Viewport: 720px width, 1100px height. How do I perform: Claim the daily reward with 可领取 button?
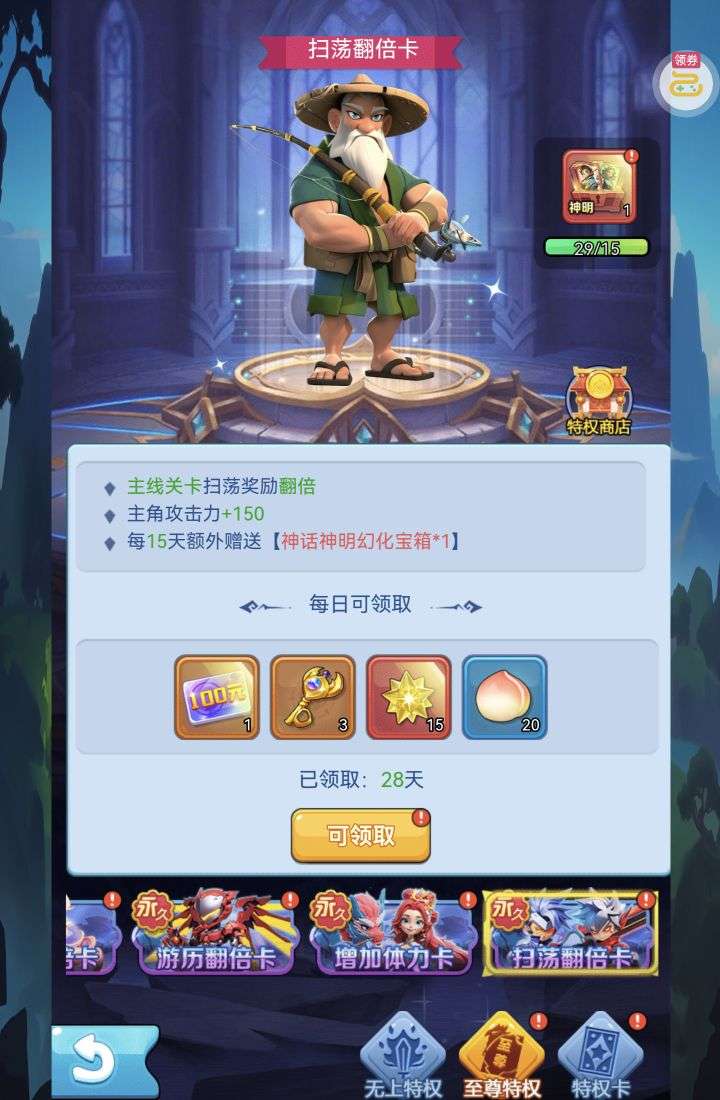[361, 836]
